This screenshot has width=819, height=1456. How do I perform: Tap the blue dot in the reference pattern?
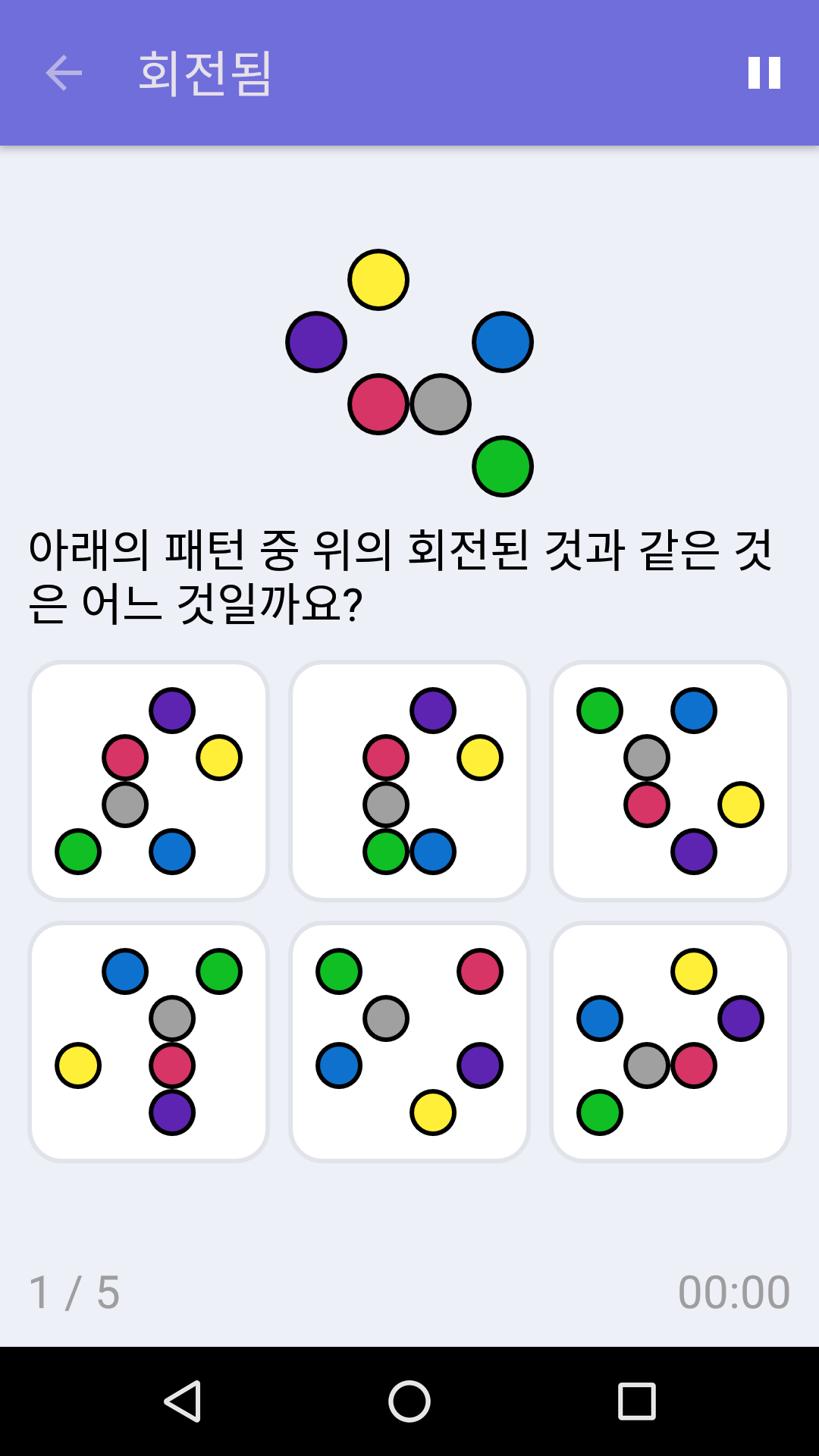point(502,342)
